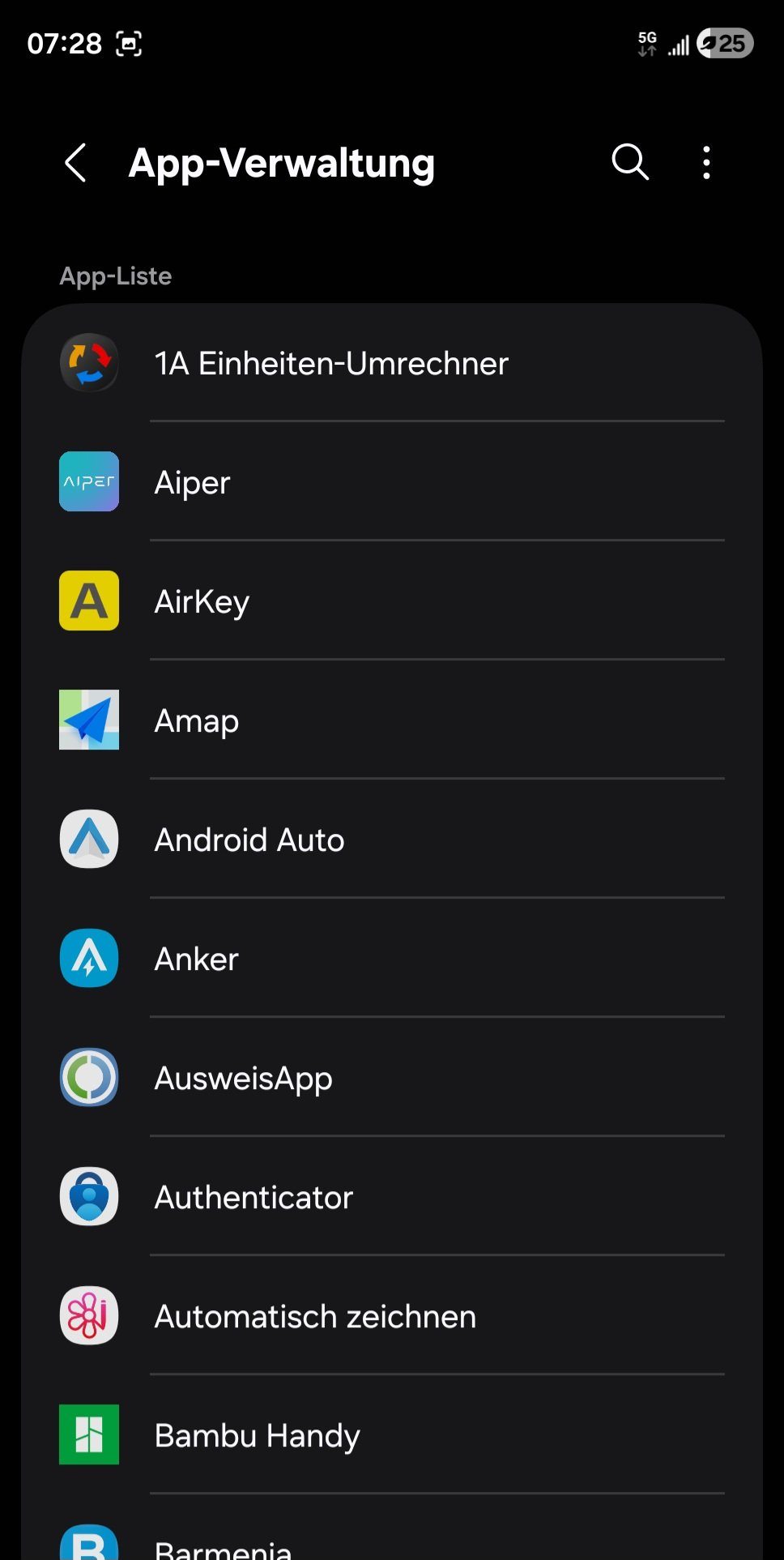This screenshot has width=784, height=1560.
Task: Choose Anker from the app list
Action: 197,960
